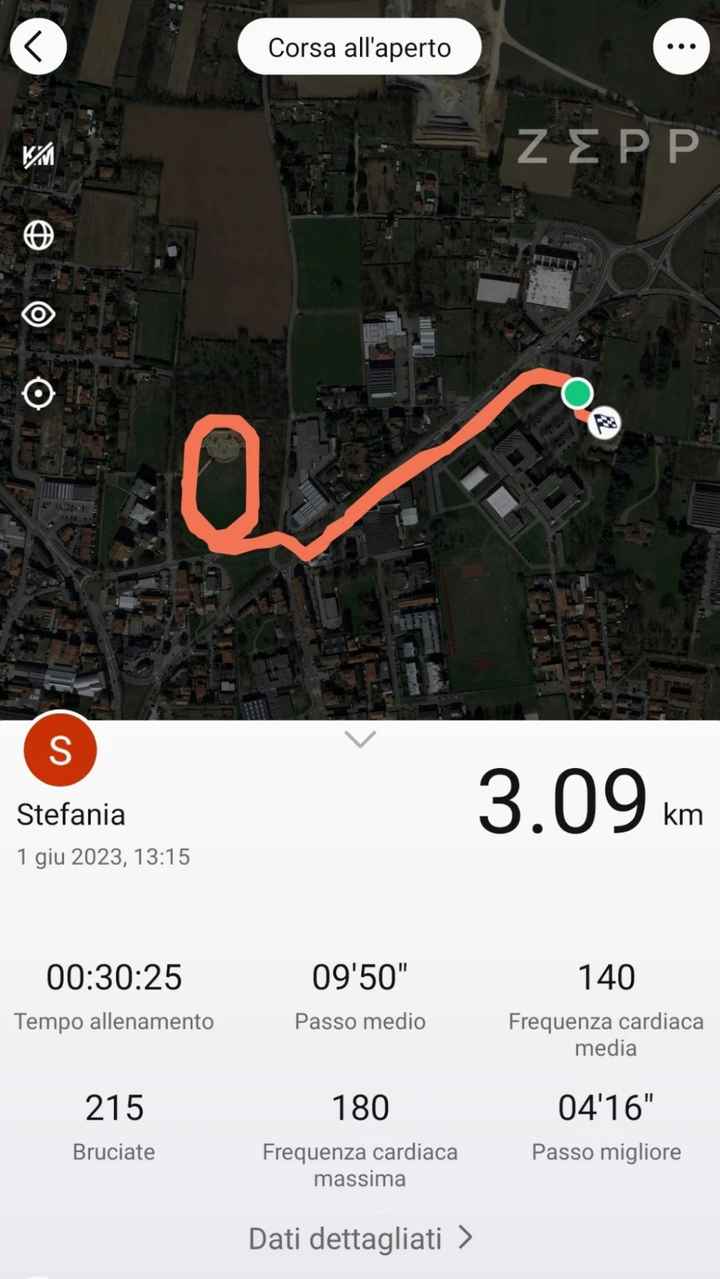Select the Passo medio stat label

[x=360, y=1021]
